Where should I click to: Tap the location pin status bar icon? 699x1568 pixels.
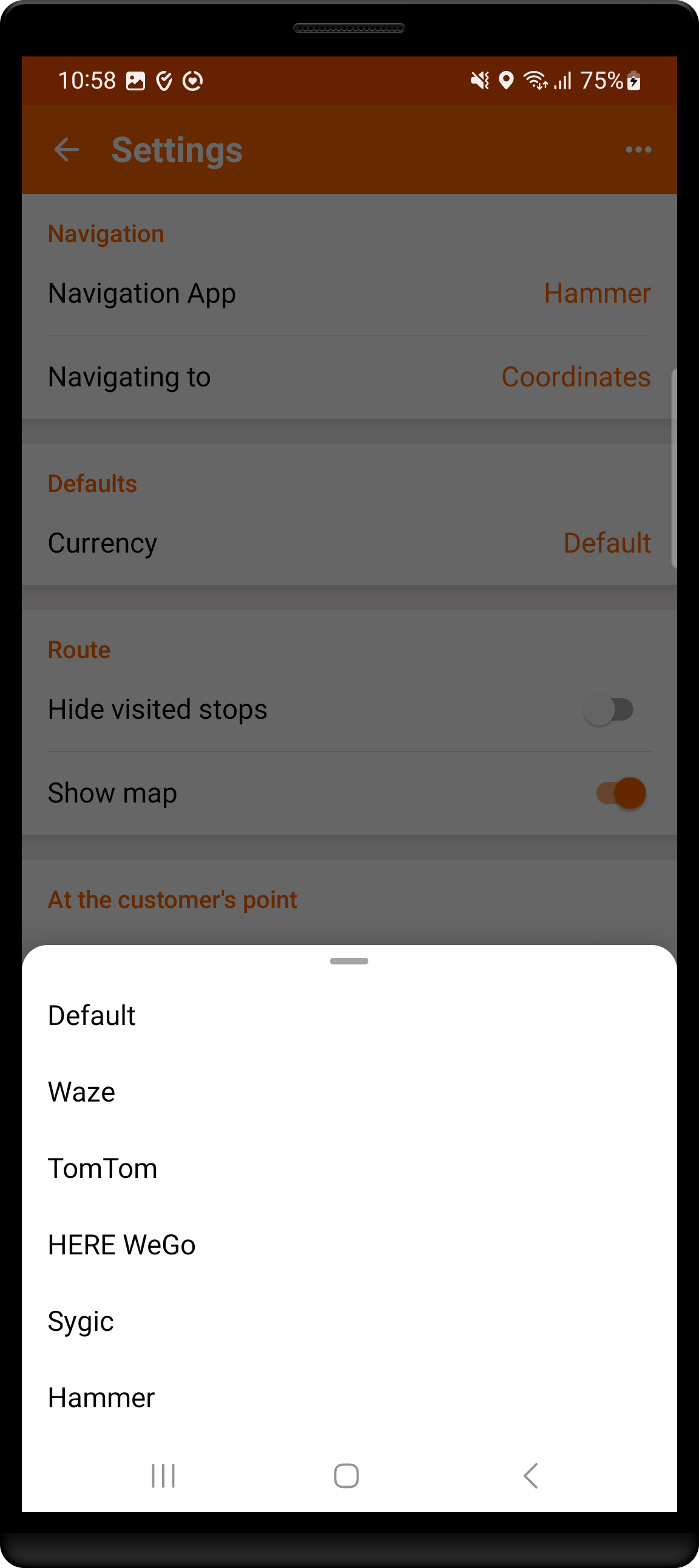point(506,79)
